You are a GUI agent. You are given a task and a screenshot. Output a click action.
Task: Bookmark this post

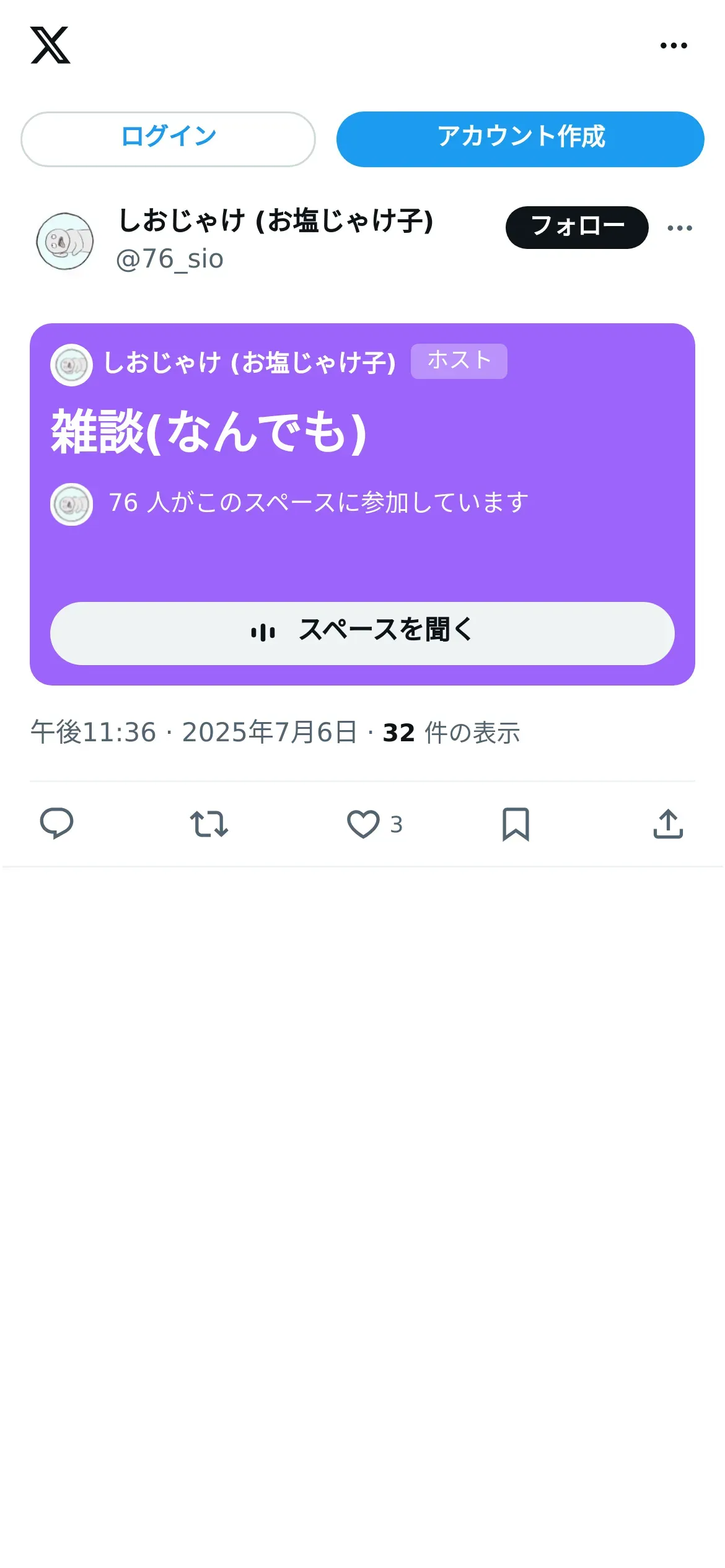click(516, 824)
